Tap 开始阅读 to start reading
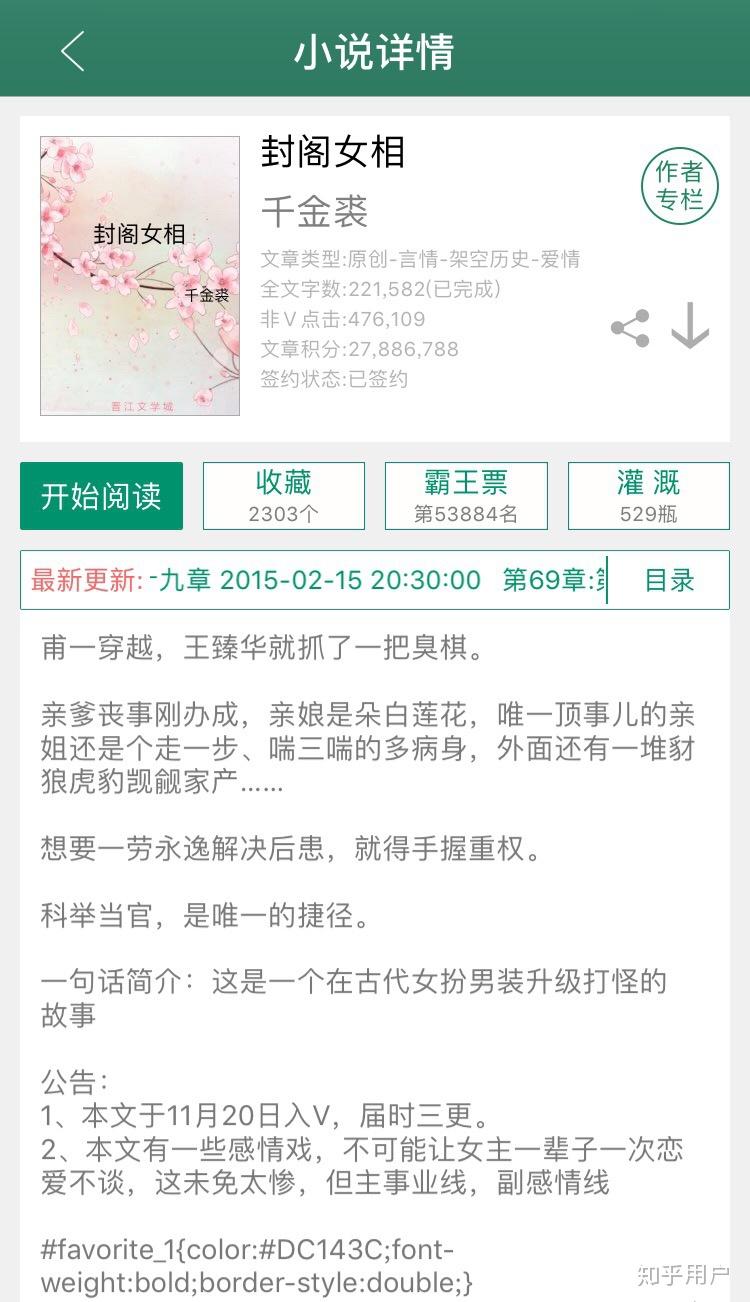This screenshot has height=1302, width=750. (101, 496)
